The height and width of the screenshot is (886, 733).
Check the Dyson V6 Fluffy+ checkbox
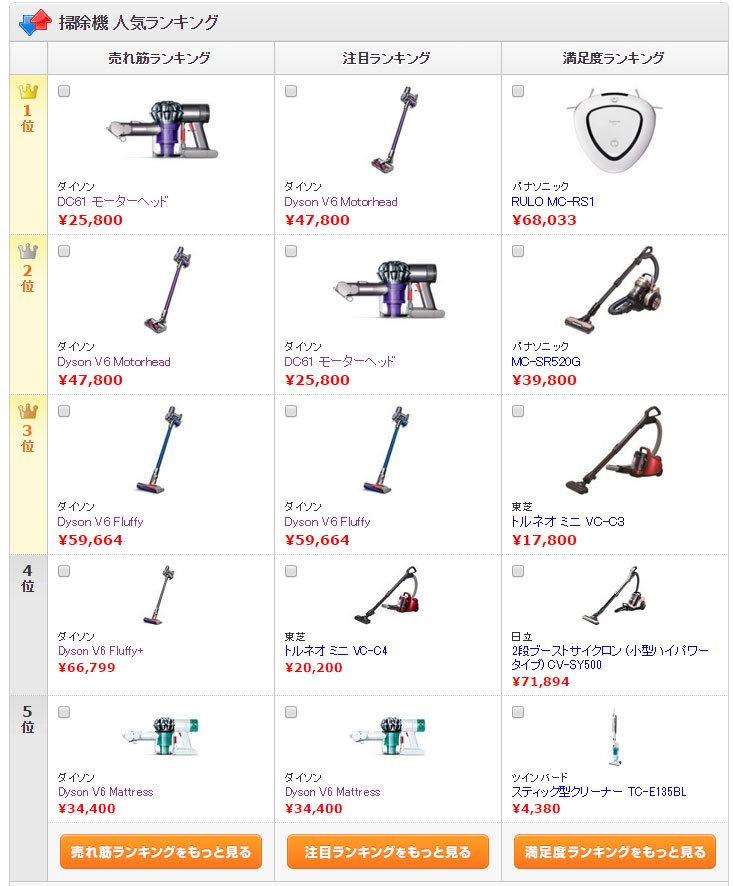click(64, 571)
